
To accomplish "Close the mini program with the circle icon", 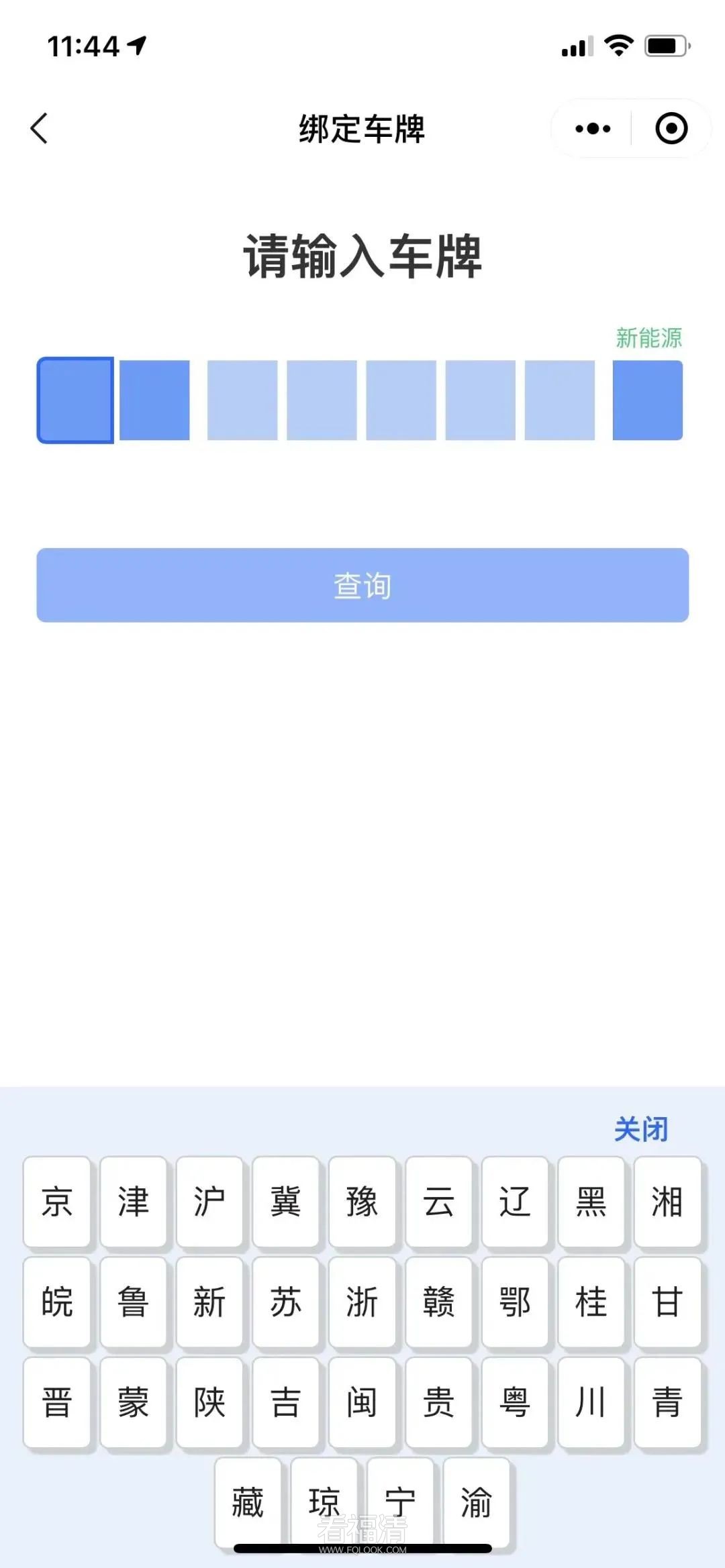I will [x=671, y=128].
